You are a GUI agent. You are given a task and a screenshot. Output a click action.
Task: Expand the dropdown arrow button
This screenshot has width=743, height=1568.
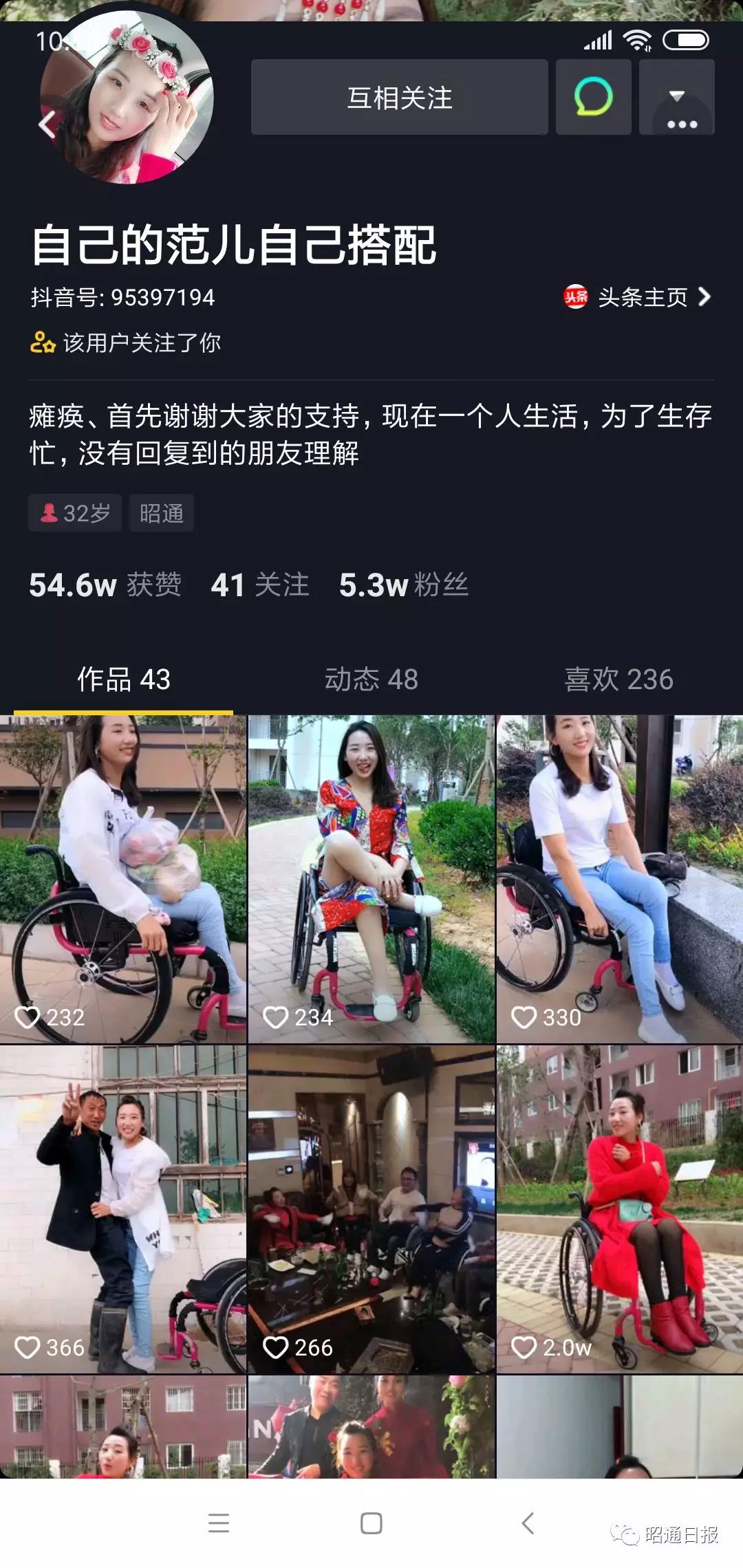tap(677, 97)
